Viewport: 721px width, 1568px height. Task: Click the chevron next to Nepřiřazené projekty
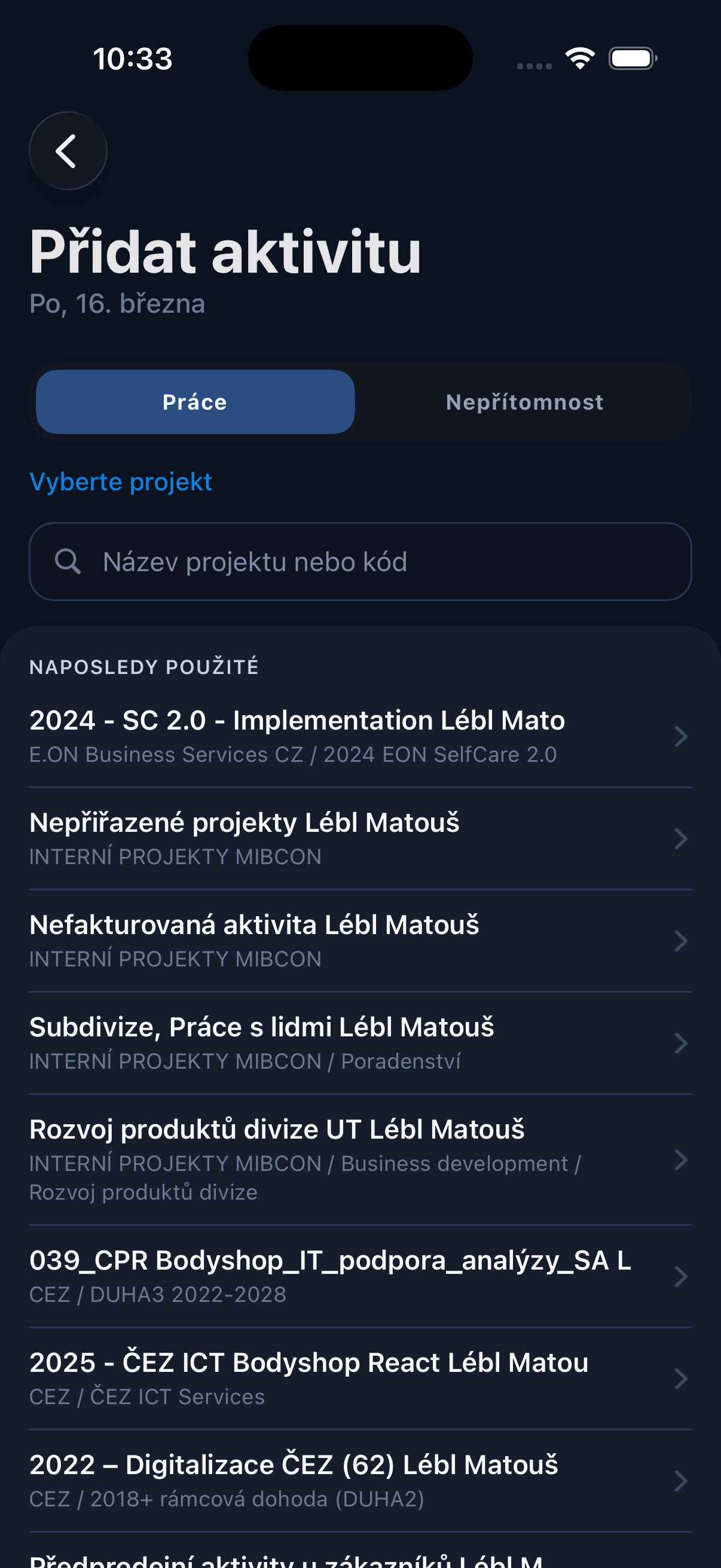(x=682, y=838)
